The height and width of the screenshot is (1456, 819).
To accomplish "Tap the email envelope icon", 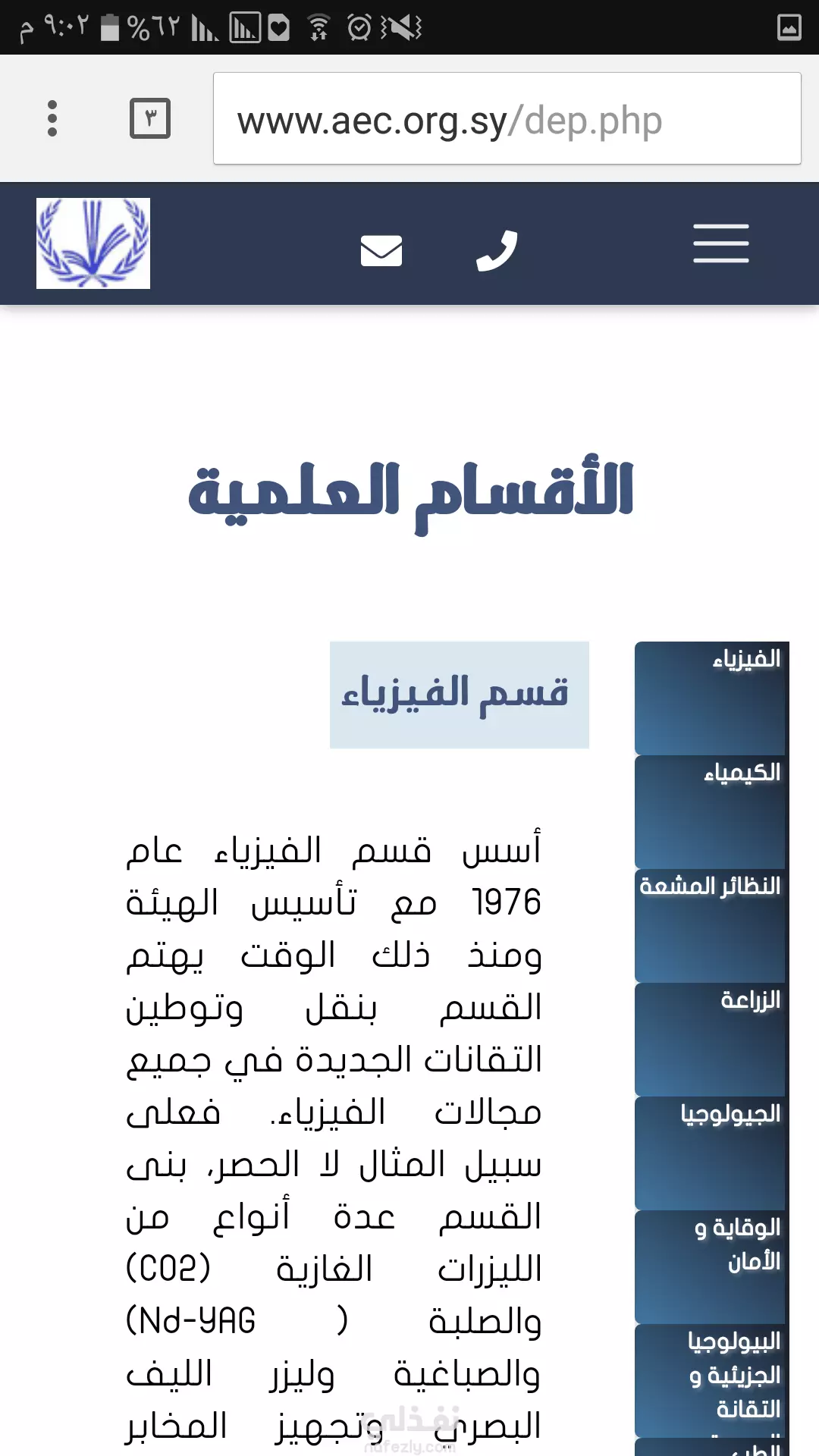I will (x=381, y=250).
